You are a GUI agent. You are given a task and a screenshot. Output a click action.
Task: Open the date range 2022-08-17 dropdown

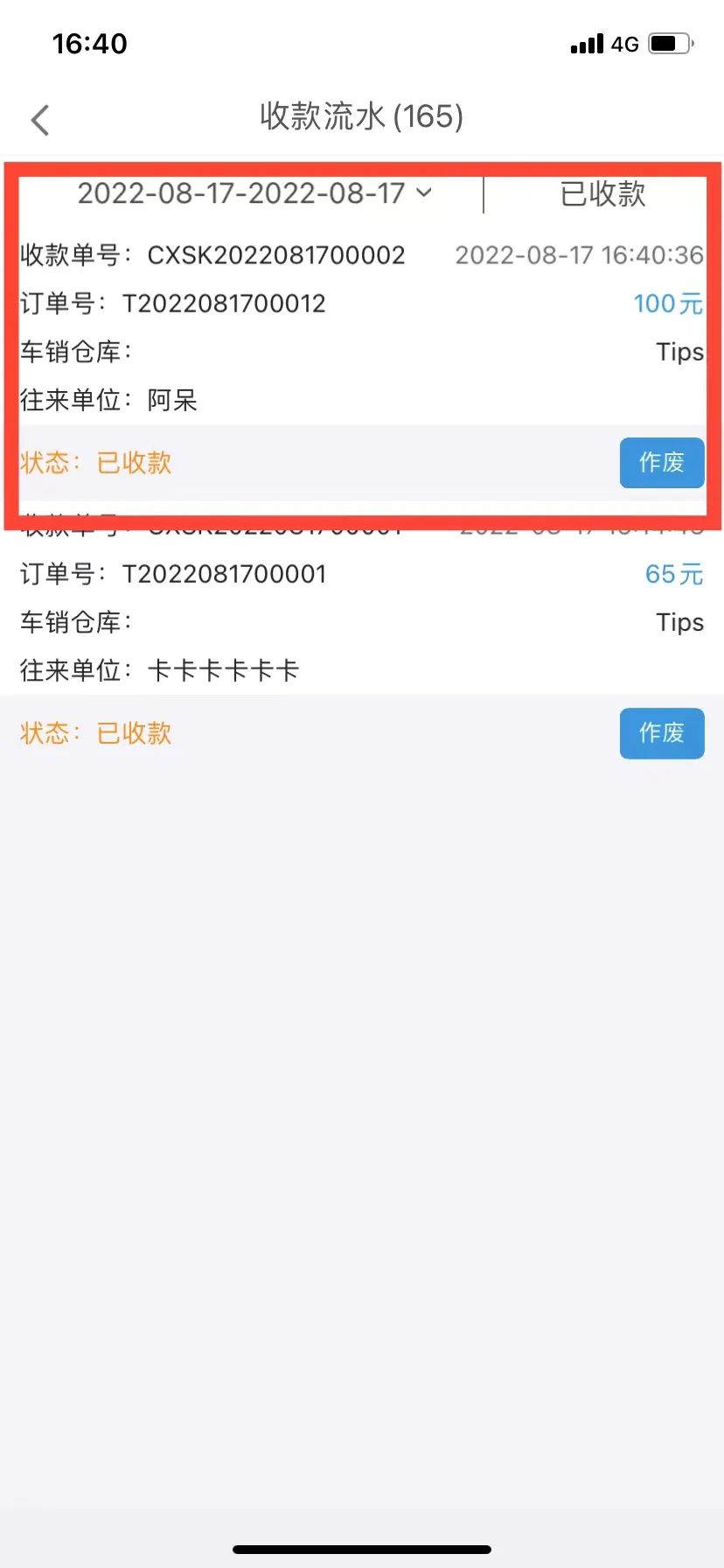tap(254, 193)
